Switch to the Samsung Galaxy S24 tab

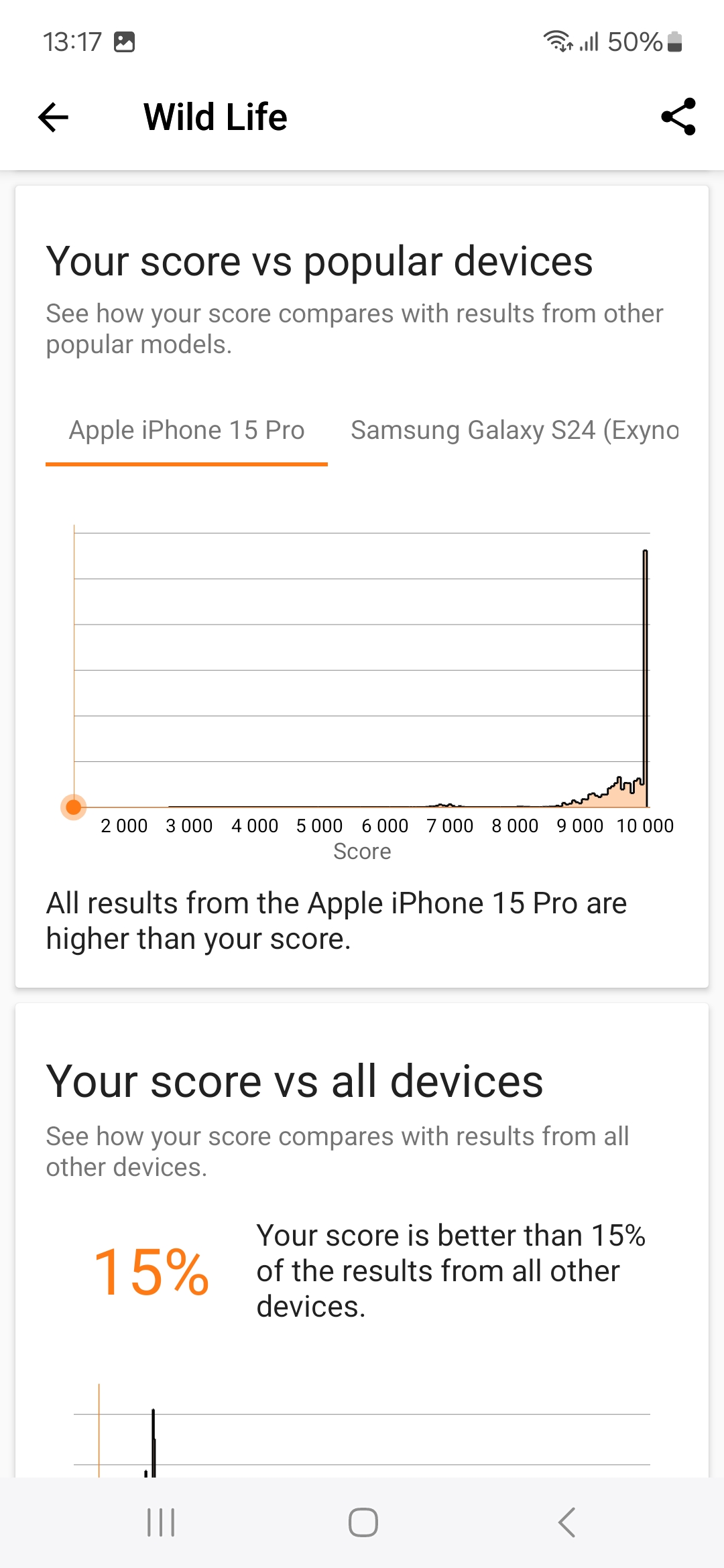click(514, 430)
